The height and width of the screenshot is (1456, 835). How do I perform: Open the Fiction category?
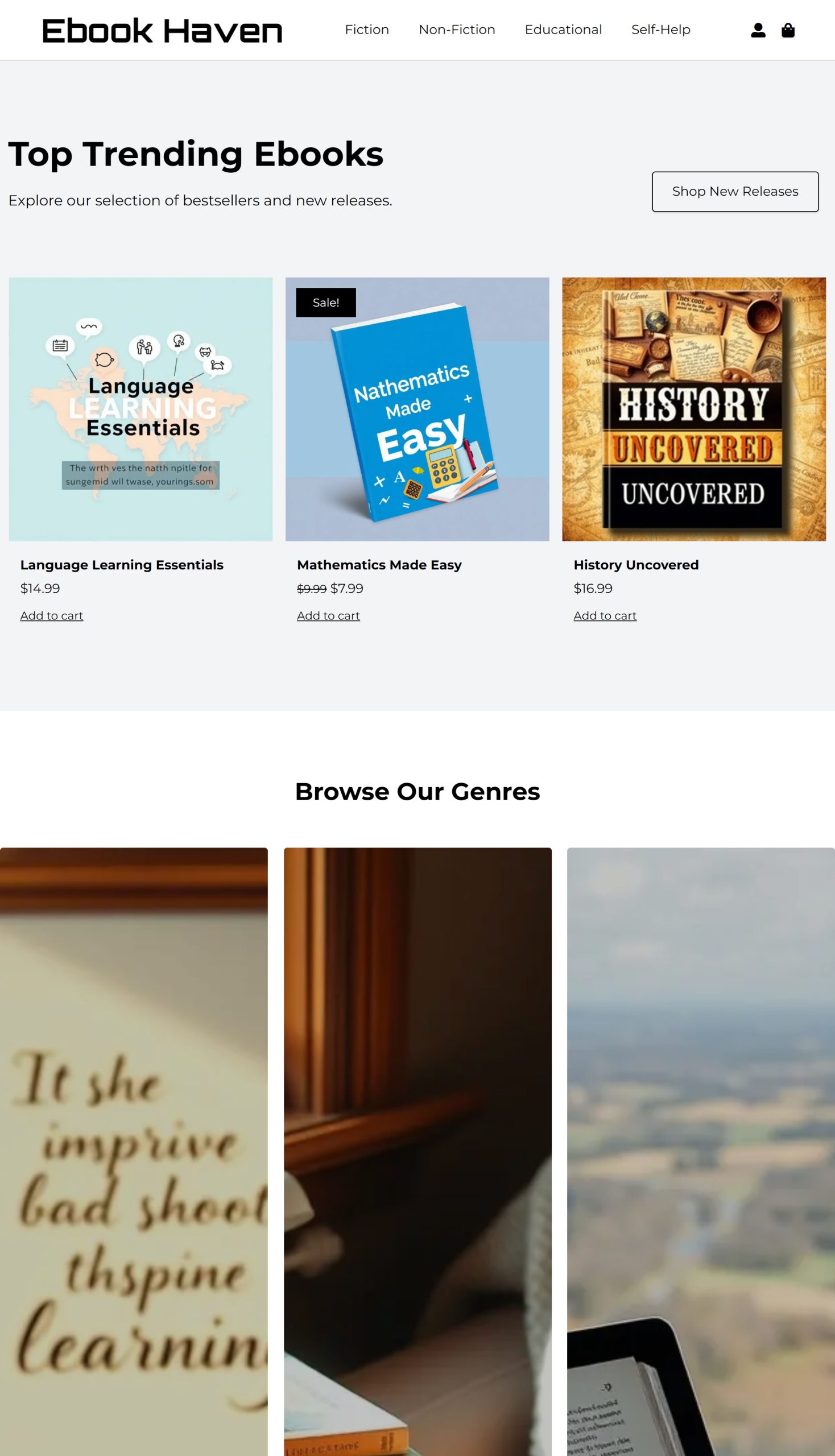pyautogui.click(x=366, y=30)
